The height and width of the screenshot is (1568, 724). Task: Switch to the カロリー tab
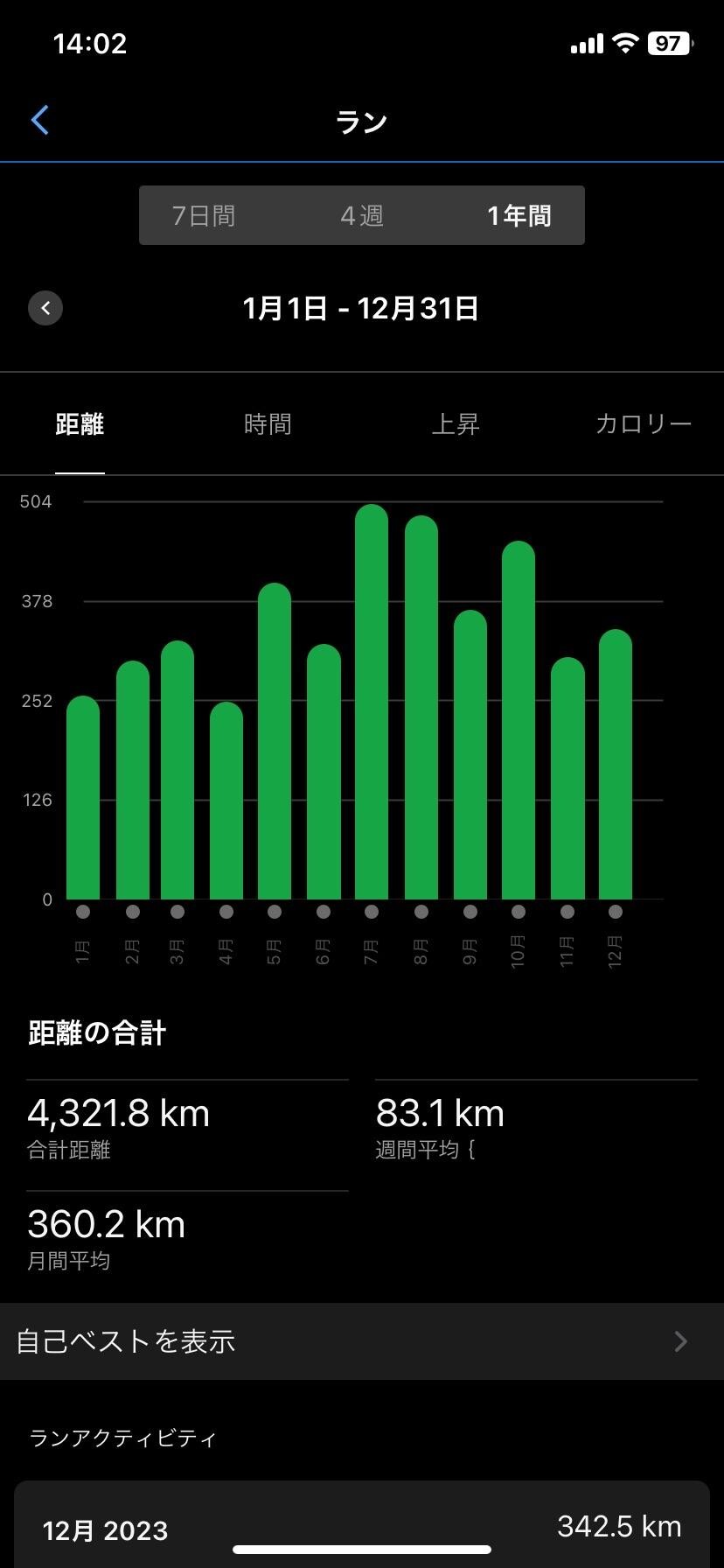point(643,424)
